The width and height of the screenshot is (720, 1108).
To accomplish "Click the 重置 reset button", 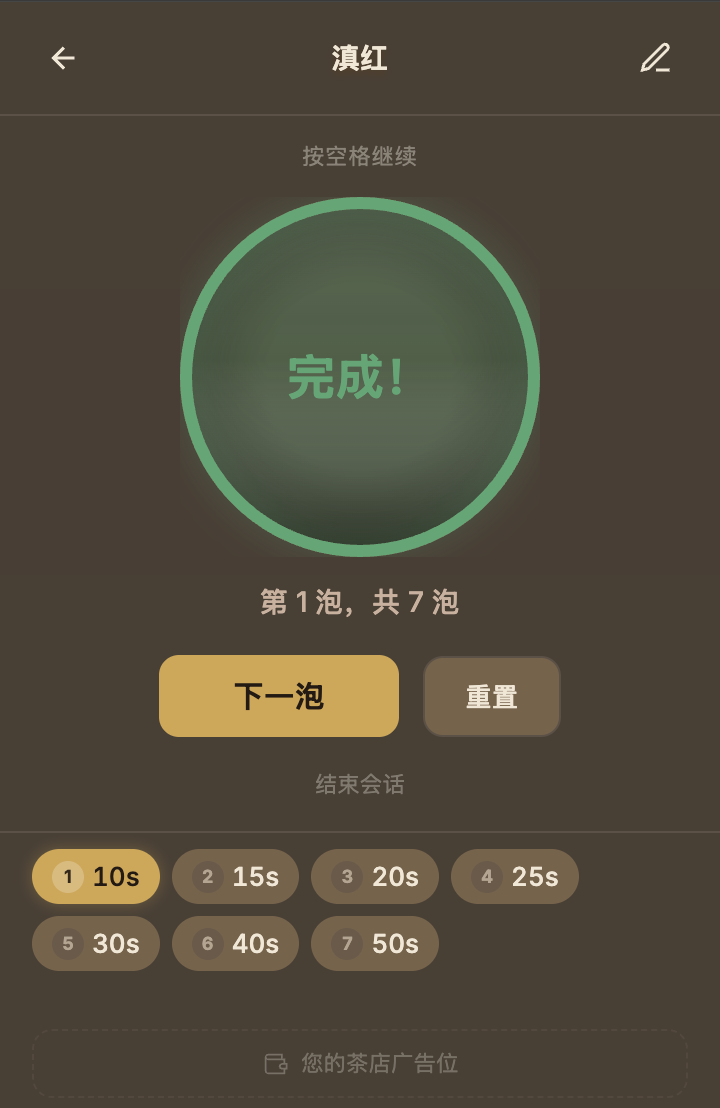I will click(491, 695).
